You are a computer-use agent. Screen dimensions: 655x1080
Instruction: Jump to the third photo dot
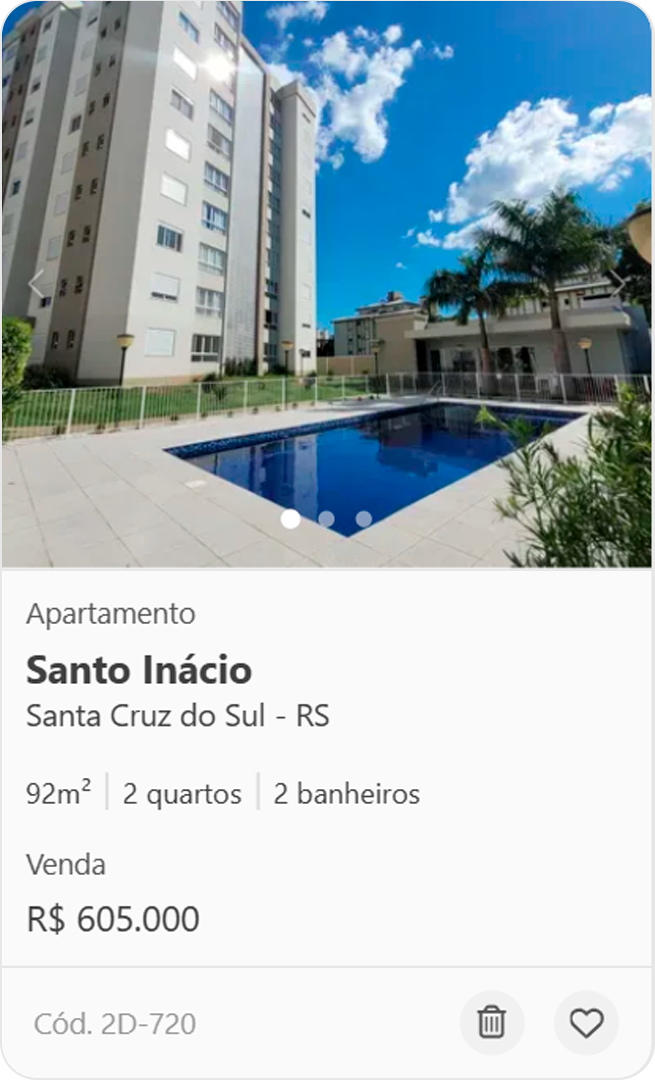coord(363,519)
